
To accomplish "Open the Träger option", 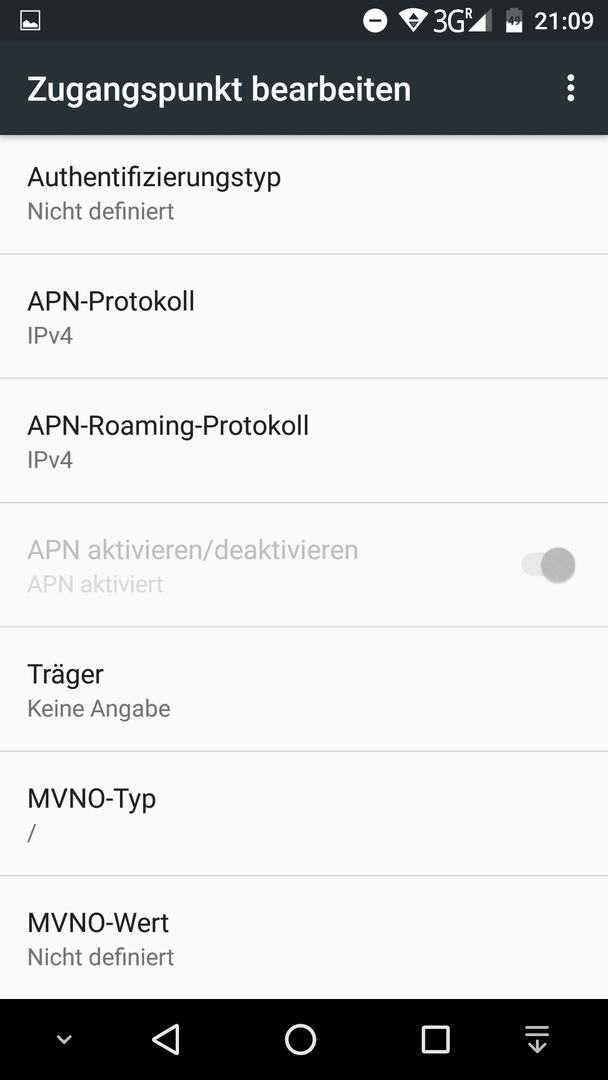I will (x=304, y=689).
